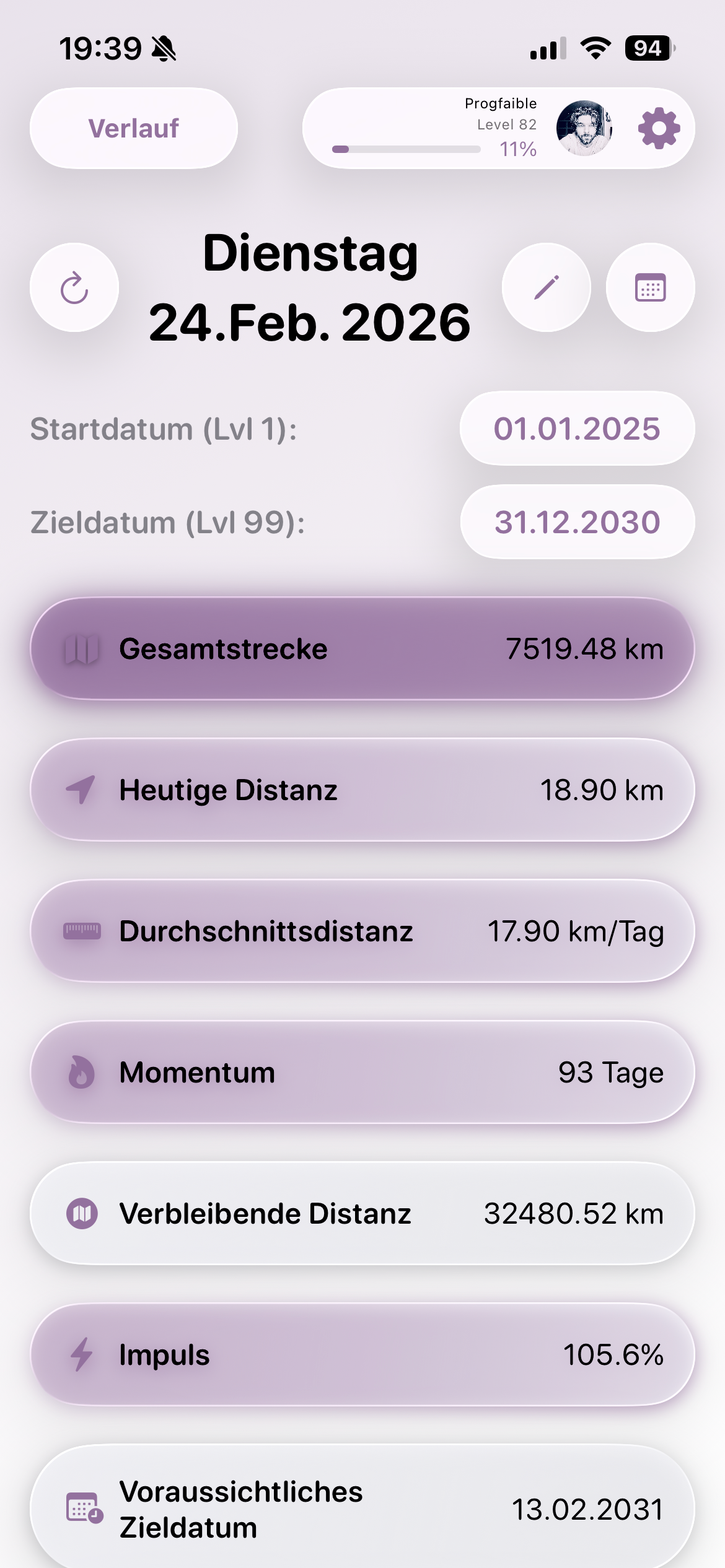
Task: Change the Zieldatum 31.12.2030
Action: [x=578, y=522]
